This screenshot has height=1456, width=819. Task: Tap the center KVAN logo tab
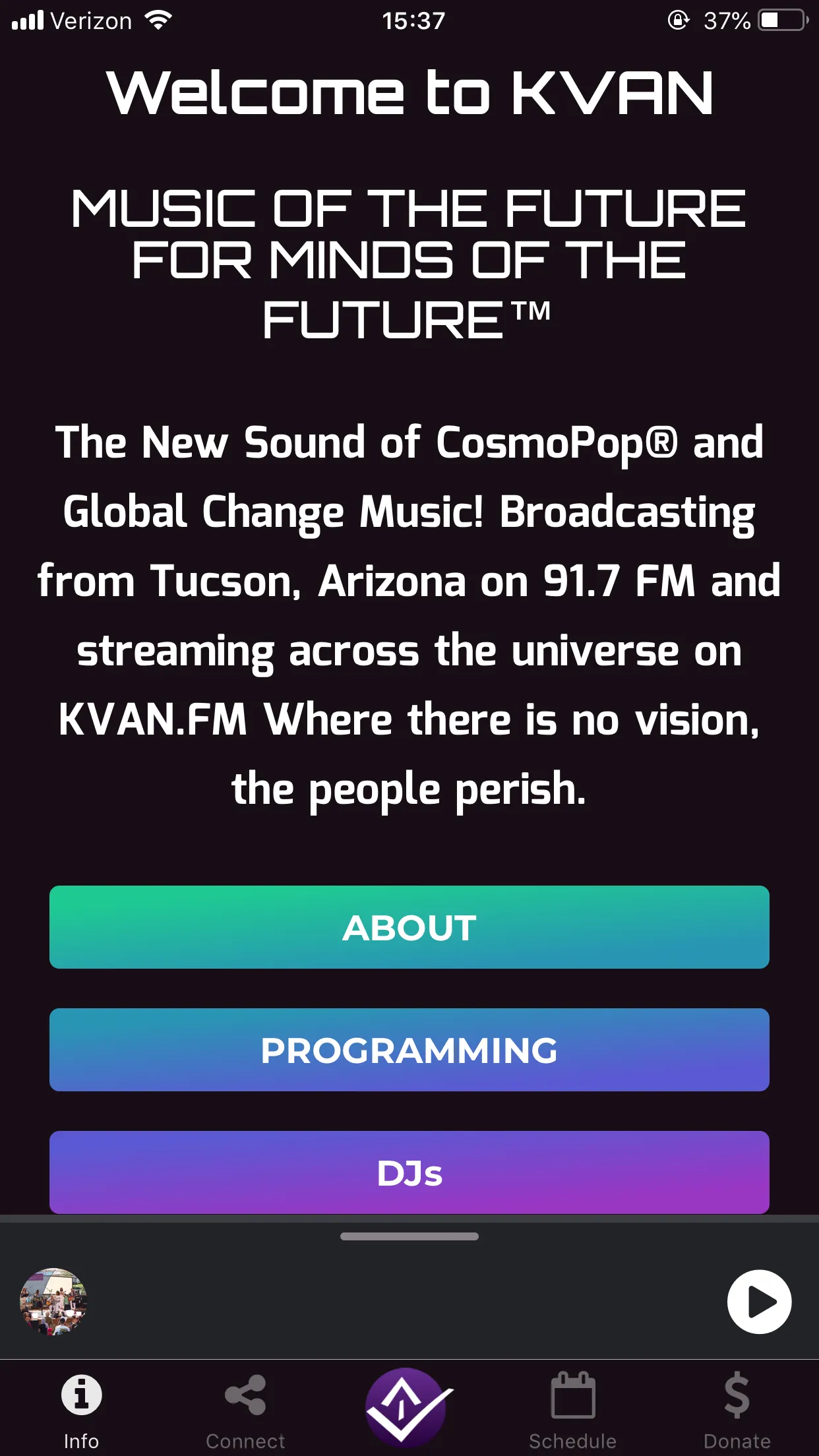pos(408,1407)
